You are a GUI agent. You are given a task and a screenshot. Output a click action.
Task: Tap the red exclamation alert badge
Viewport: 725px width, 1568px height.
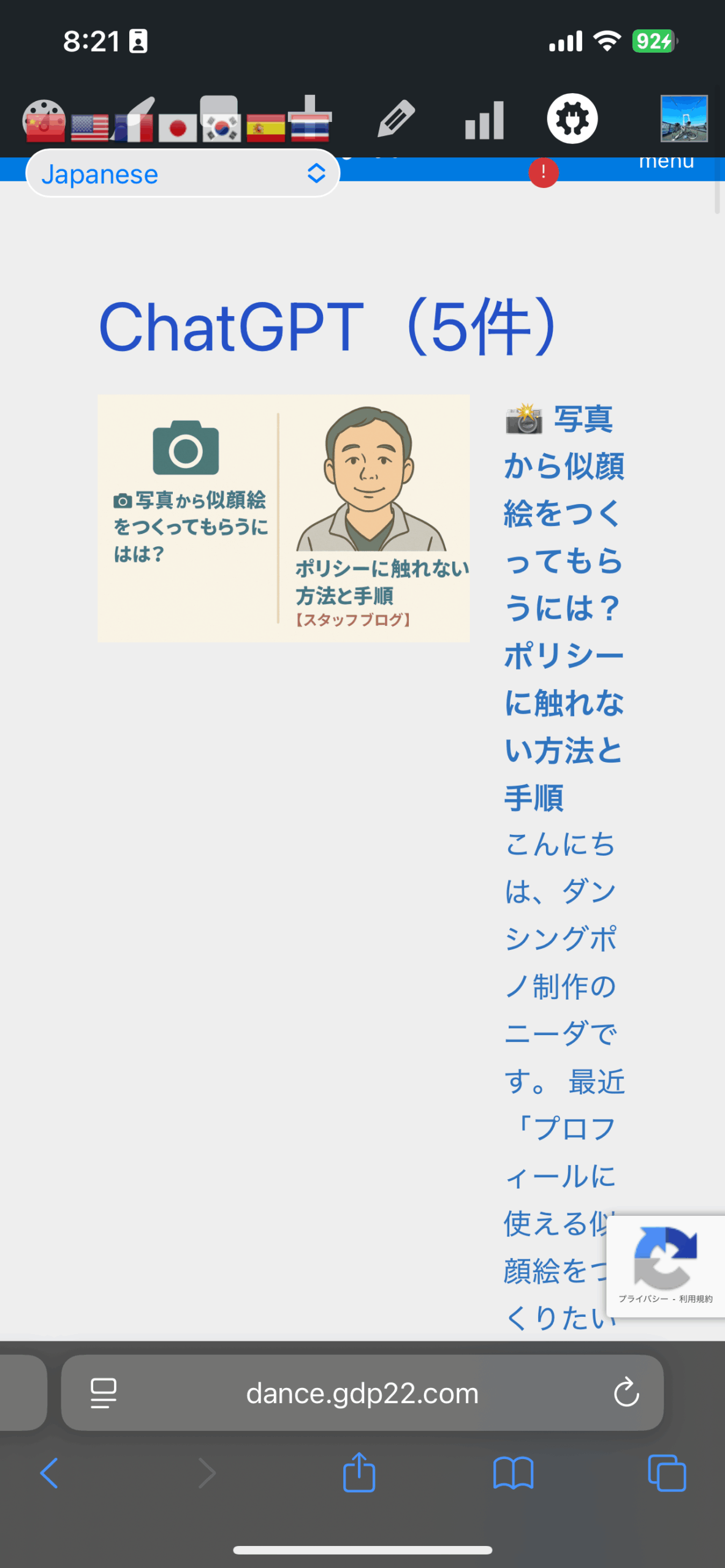pos(544,173)
